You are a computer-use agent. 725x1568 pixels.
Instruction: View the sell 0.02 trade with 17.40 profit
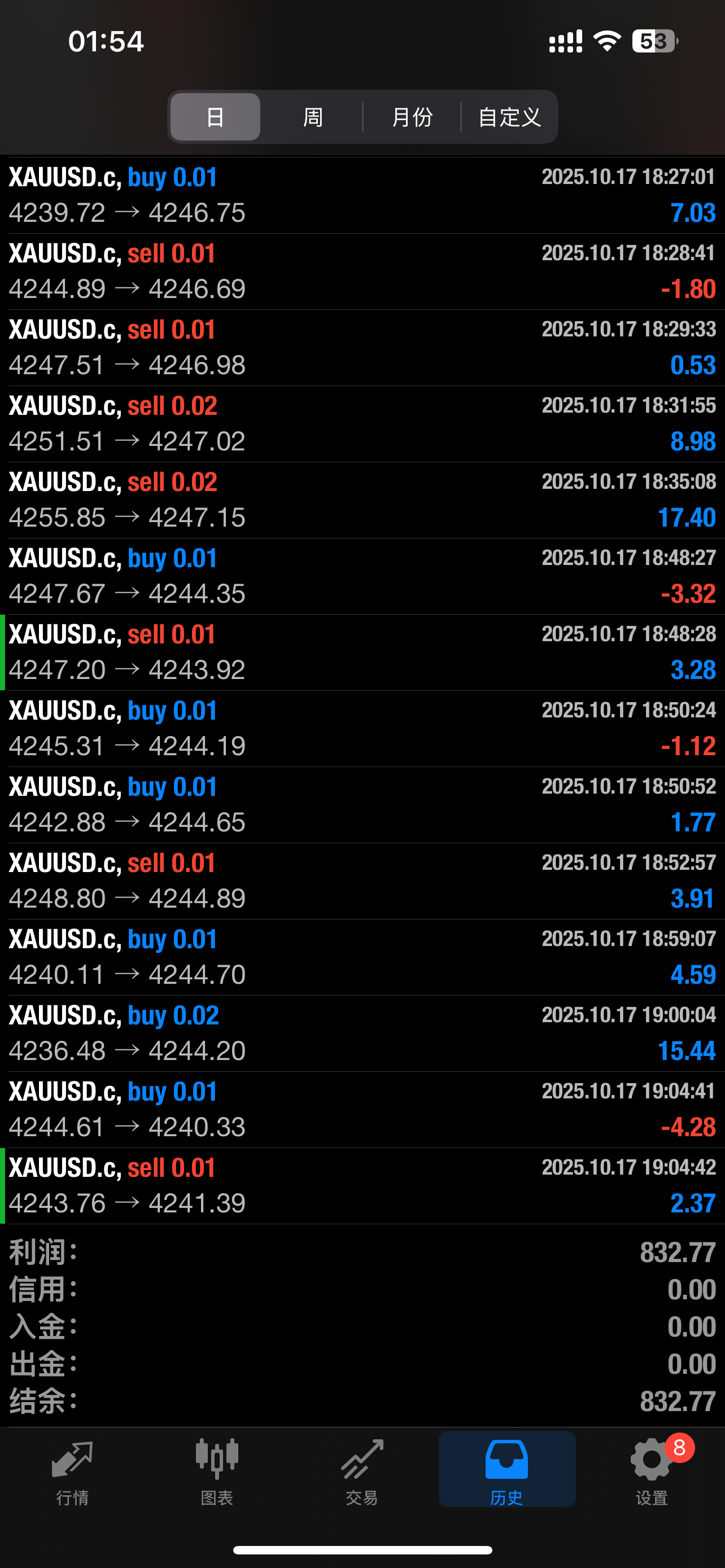pyautogui.click(x=362, y=500)
